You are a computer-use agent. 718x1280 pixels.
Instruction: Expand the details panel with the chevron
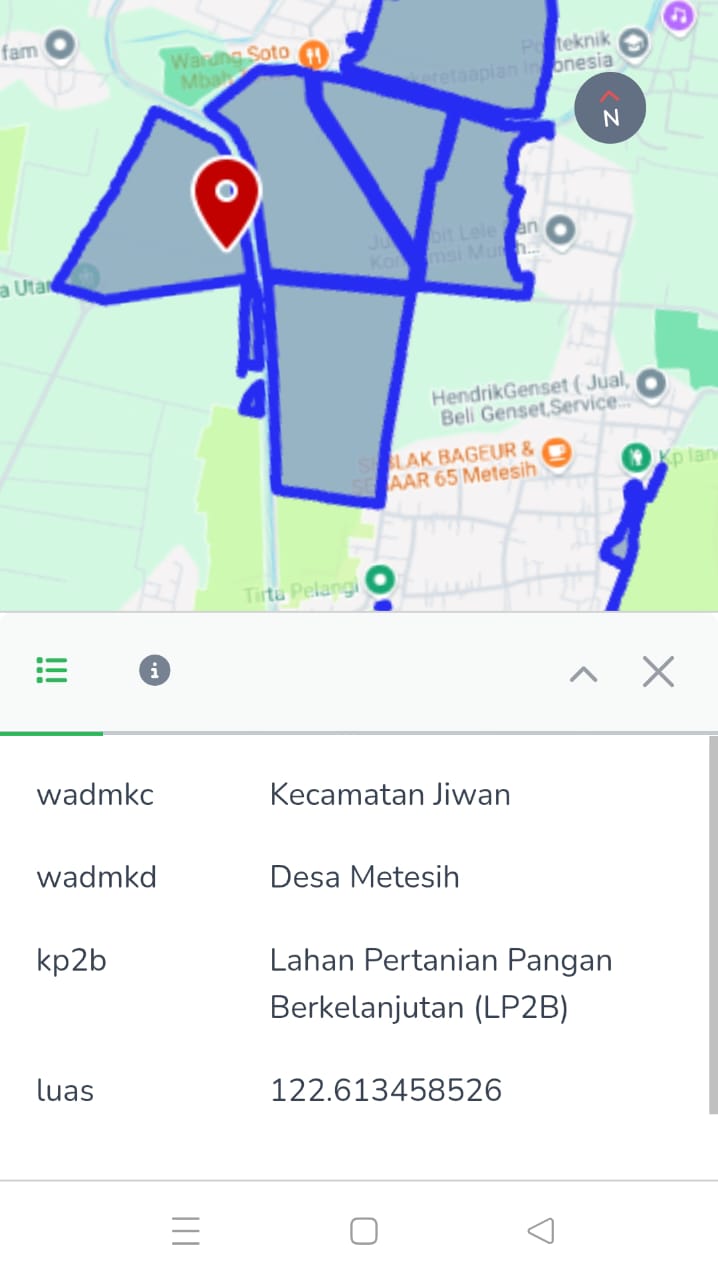pos(583,673)
